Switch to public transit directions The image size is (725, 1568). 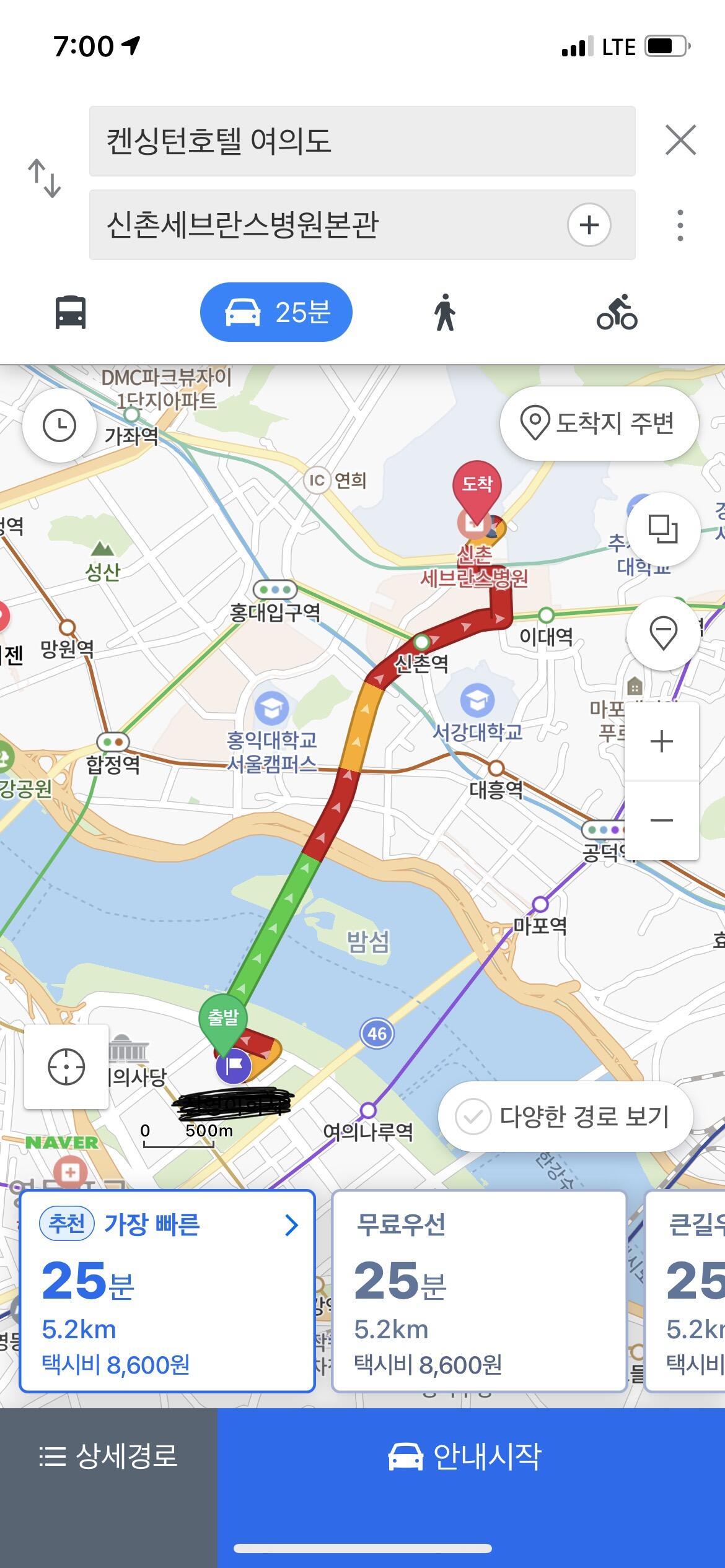coord(71,313)
